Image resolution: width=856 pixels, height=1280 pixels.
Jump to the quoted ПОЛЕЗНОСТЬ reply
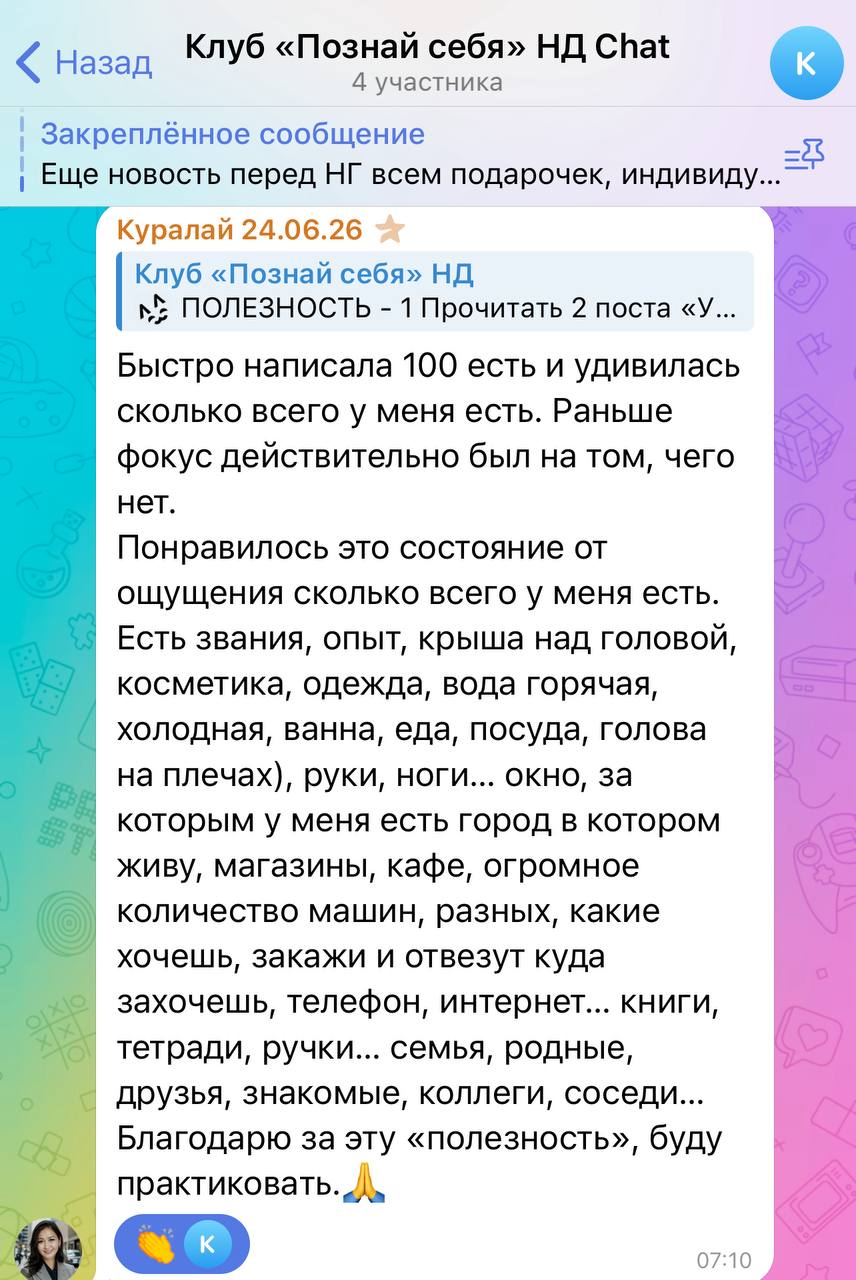(434, 291)
